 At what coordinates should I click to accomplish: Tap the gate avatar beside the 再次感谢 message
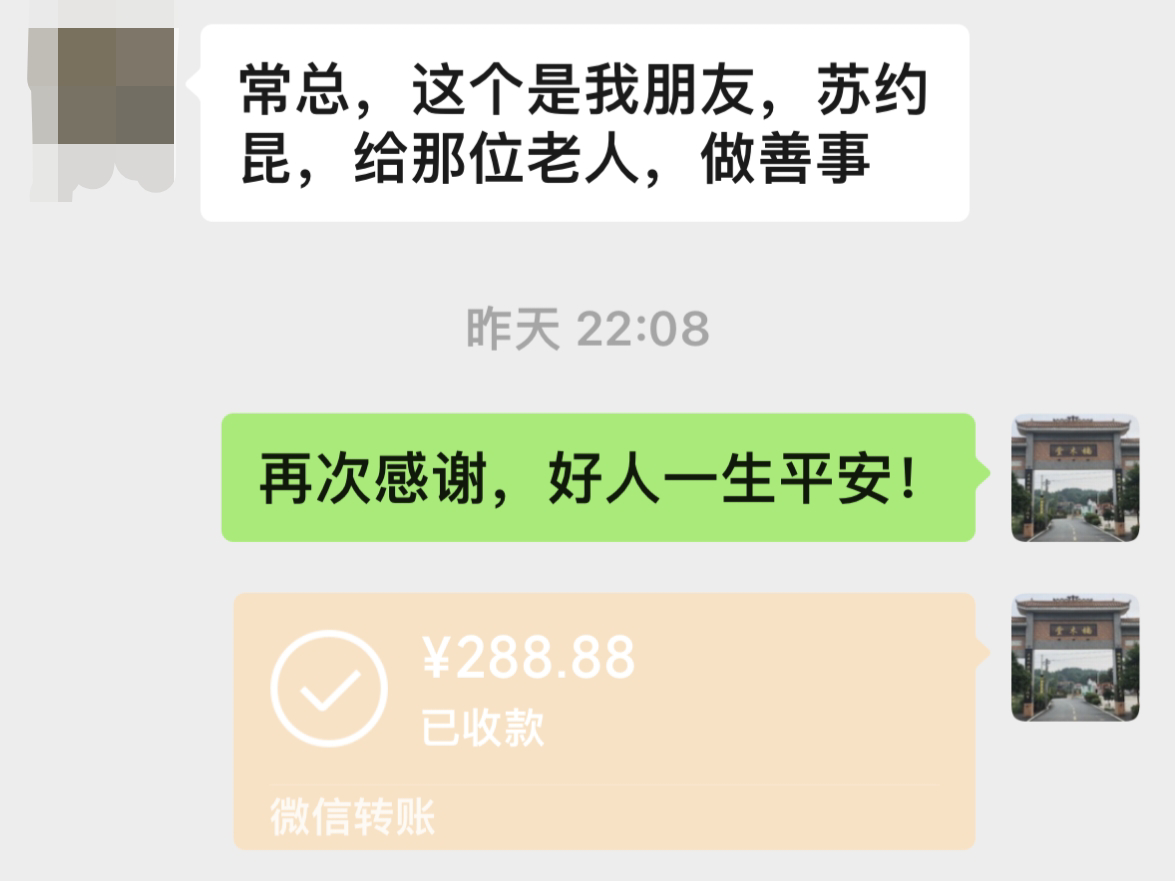pos(1075,478)
